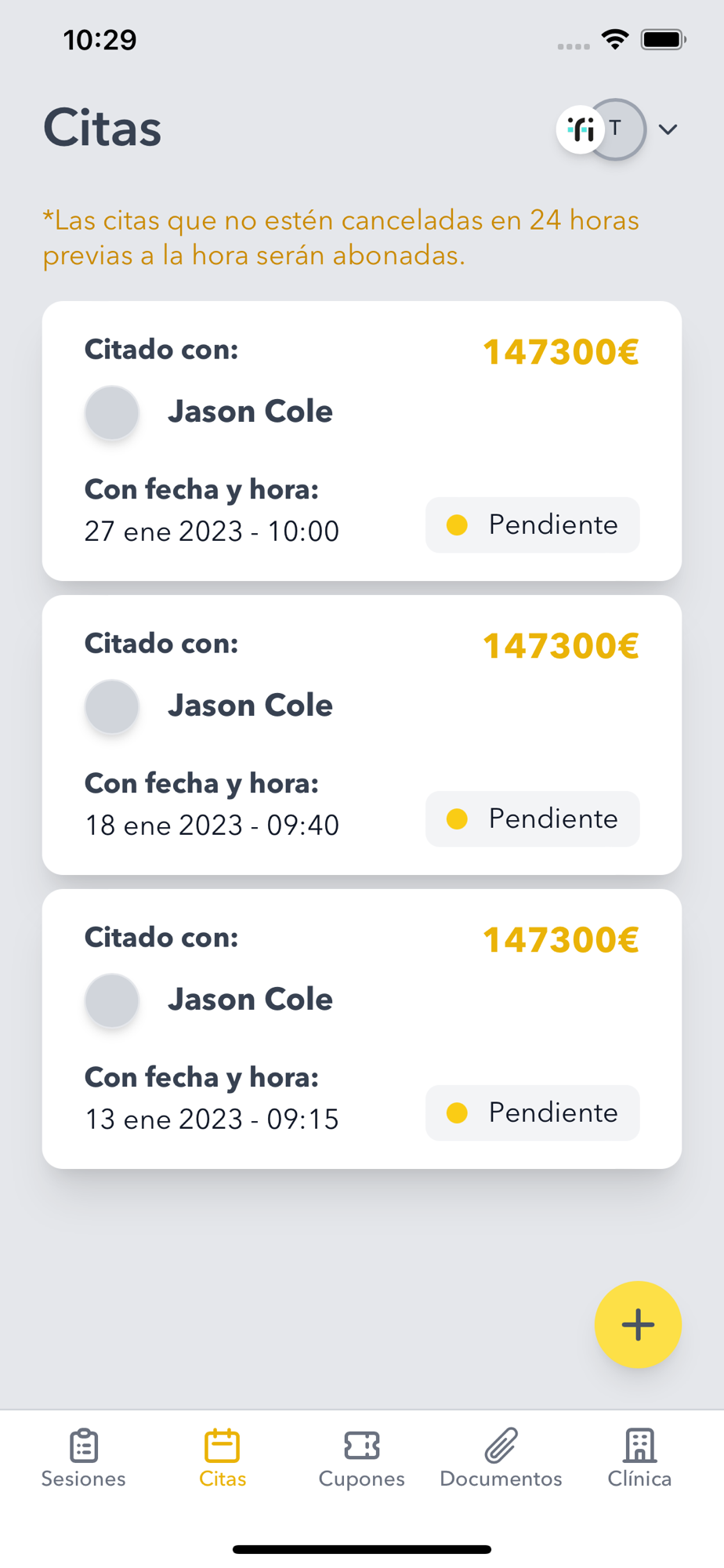The height and width of the screenshot is (1568, 724).
Task: Expand the account switcher dropdown
Action: tap(667, 129)
